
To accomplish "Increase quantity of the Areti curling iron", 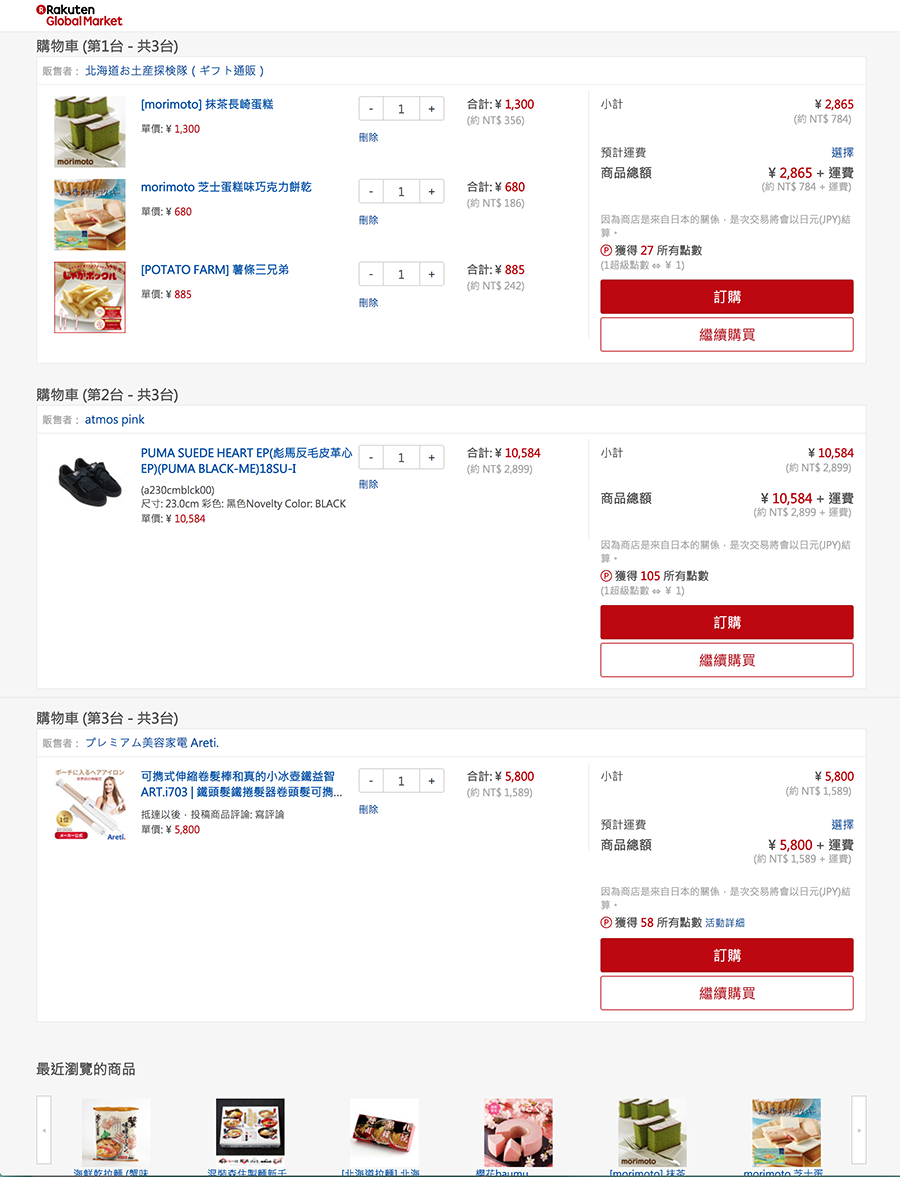I will (431, 781).
